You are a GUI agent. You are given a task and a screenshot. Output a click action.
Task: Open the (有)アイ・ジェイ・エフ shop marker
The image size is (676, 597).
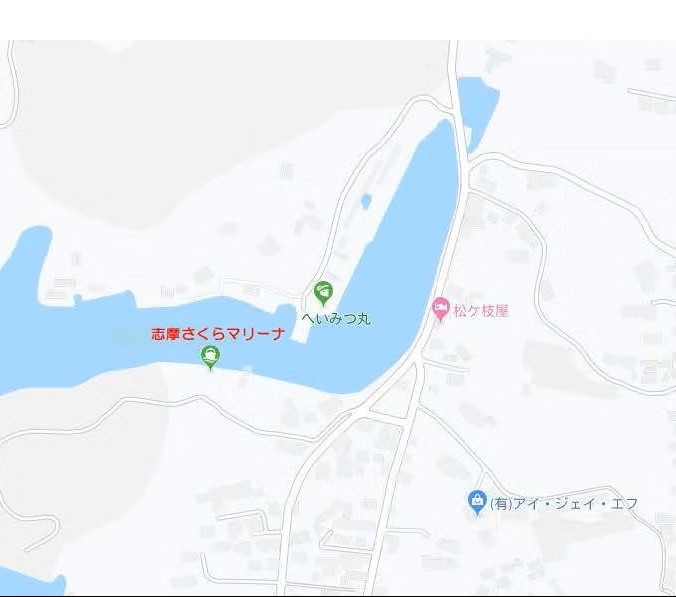(477, 501)
